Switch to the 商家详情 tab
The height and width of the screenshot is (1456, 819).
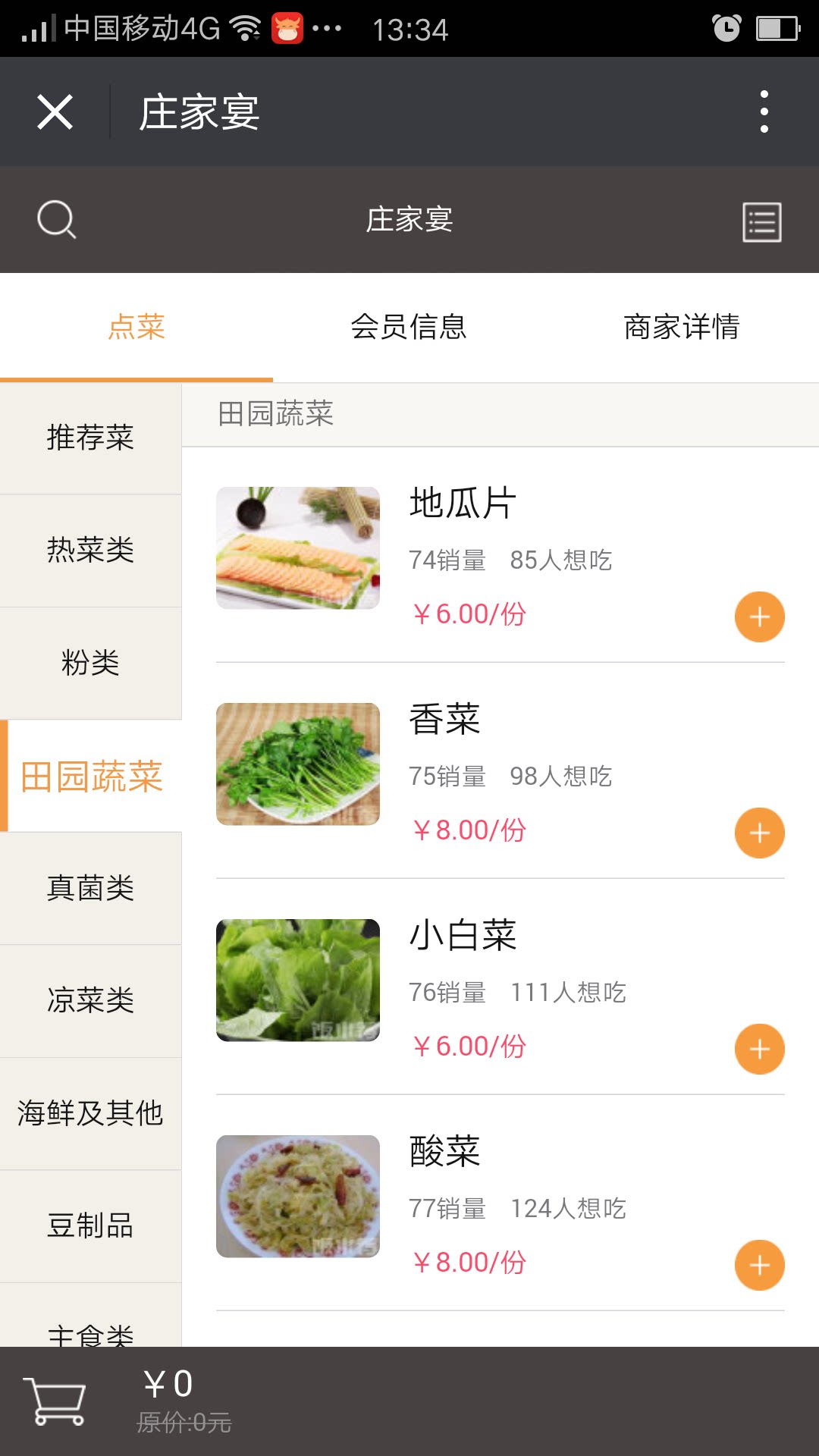[681, 327]
